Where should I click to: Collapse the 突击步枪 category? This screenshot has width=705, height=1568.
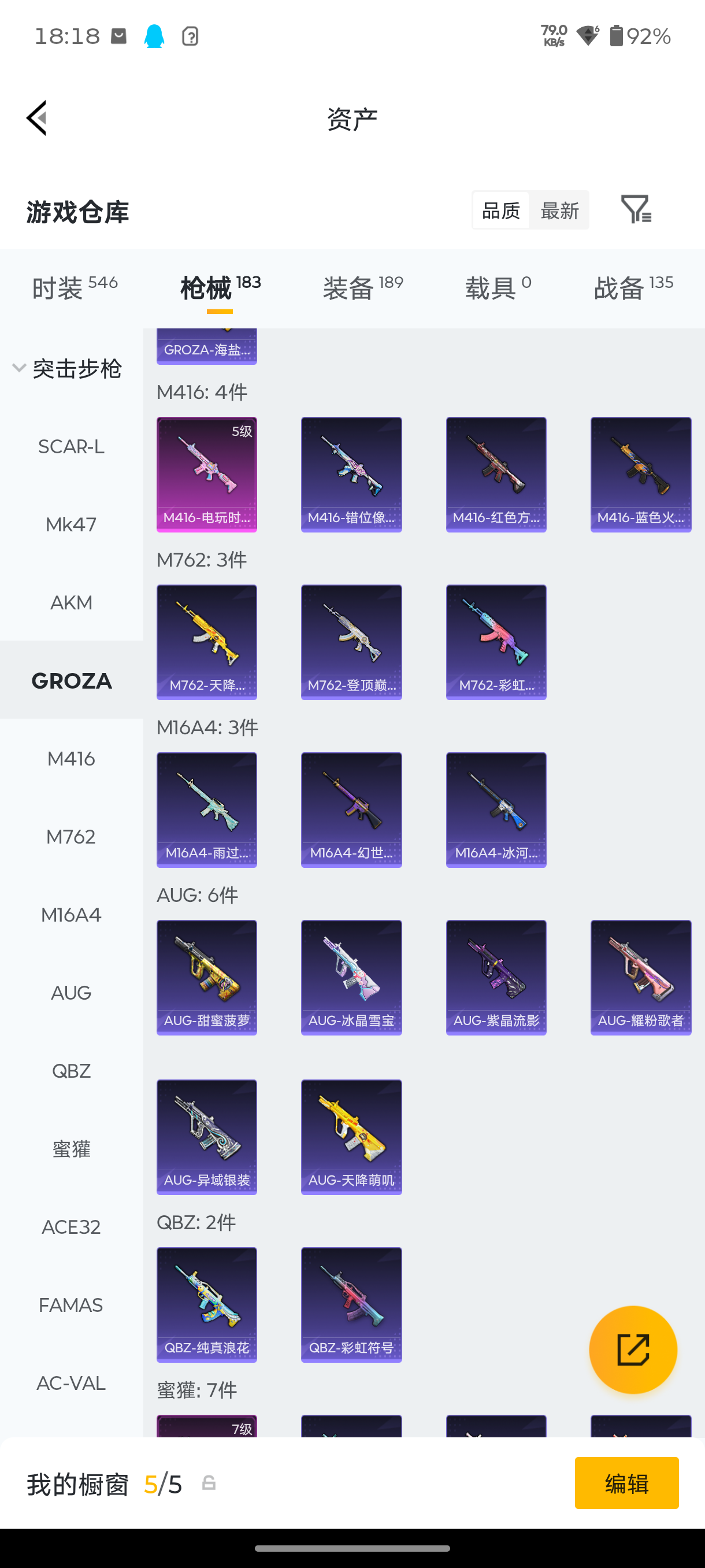pos(67,369)
